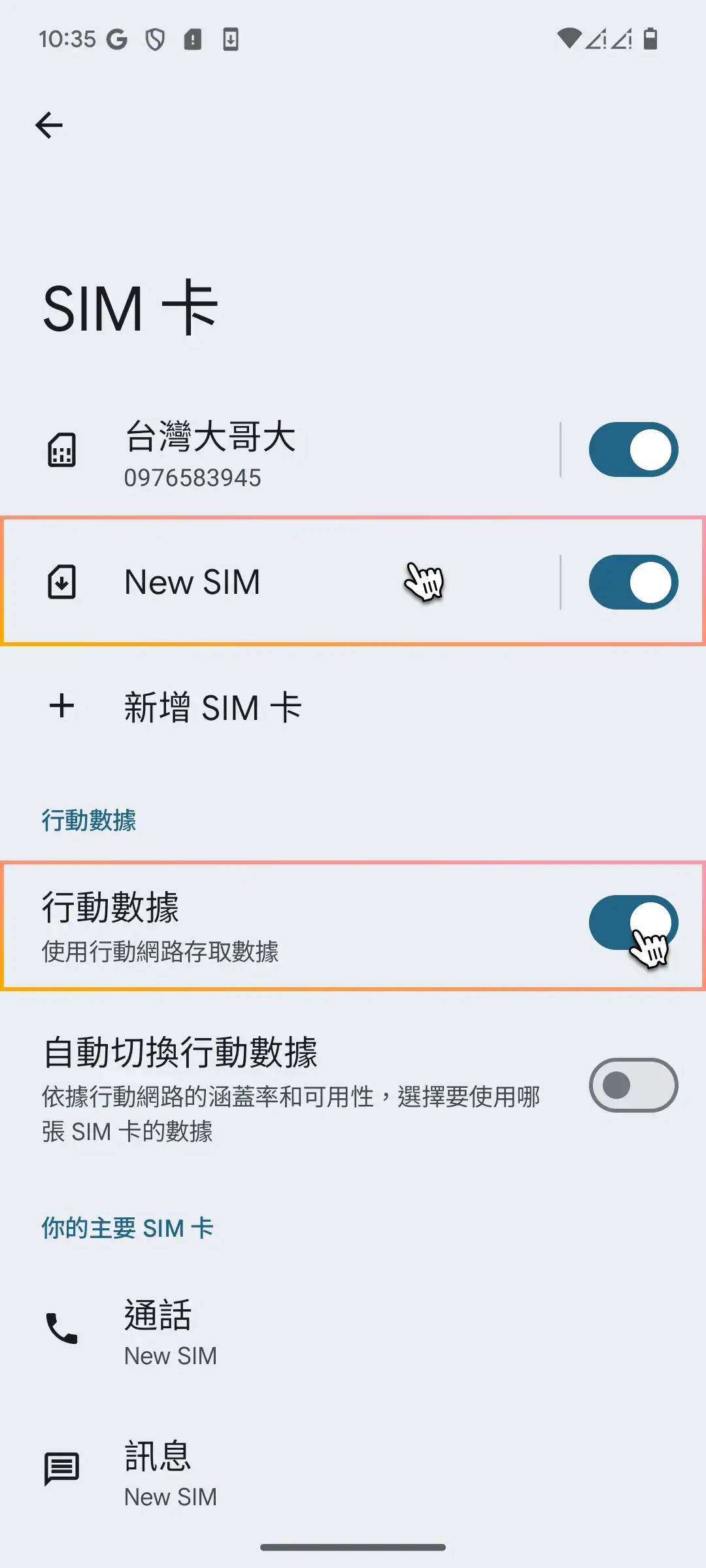
Task: Tap the New SIM eSIM download icon
Action: point(62,581)
